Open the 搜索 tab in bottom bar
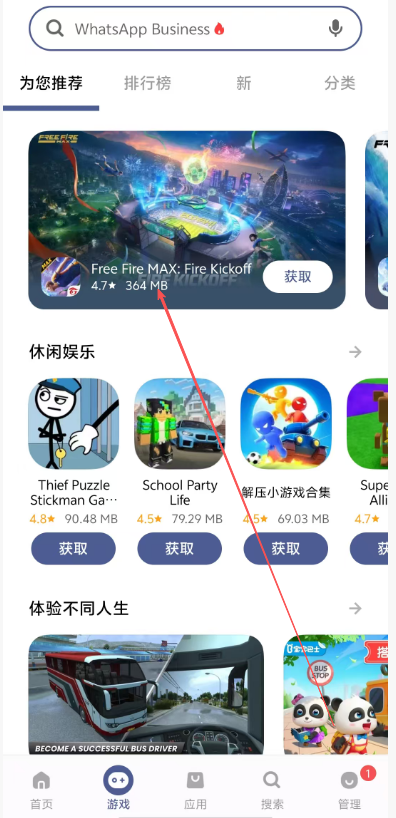The image size is (396, 818). [272, 790]
